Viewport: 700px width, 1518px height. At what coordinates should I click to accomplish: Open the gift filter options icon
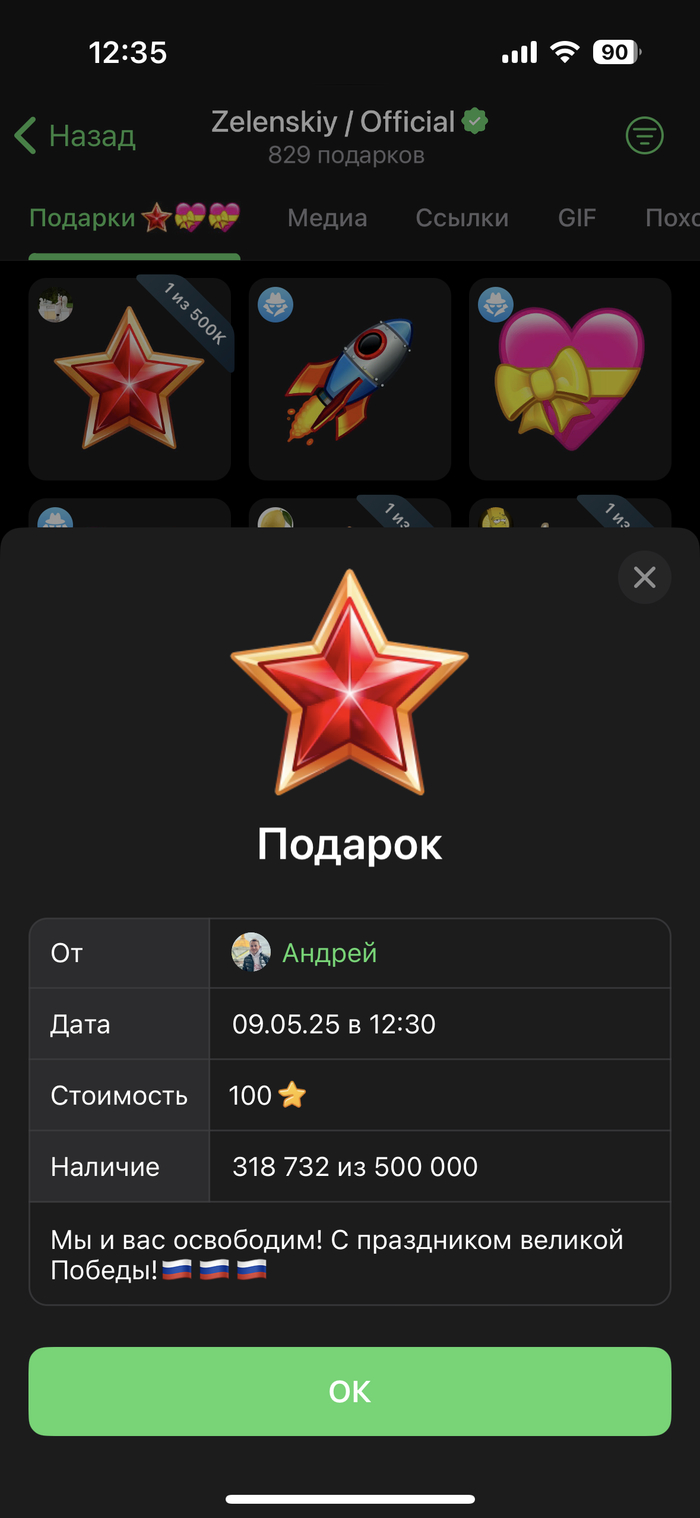pyautogui.click(x=644, y=135)
